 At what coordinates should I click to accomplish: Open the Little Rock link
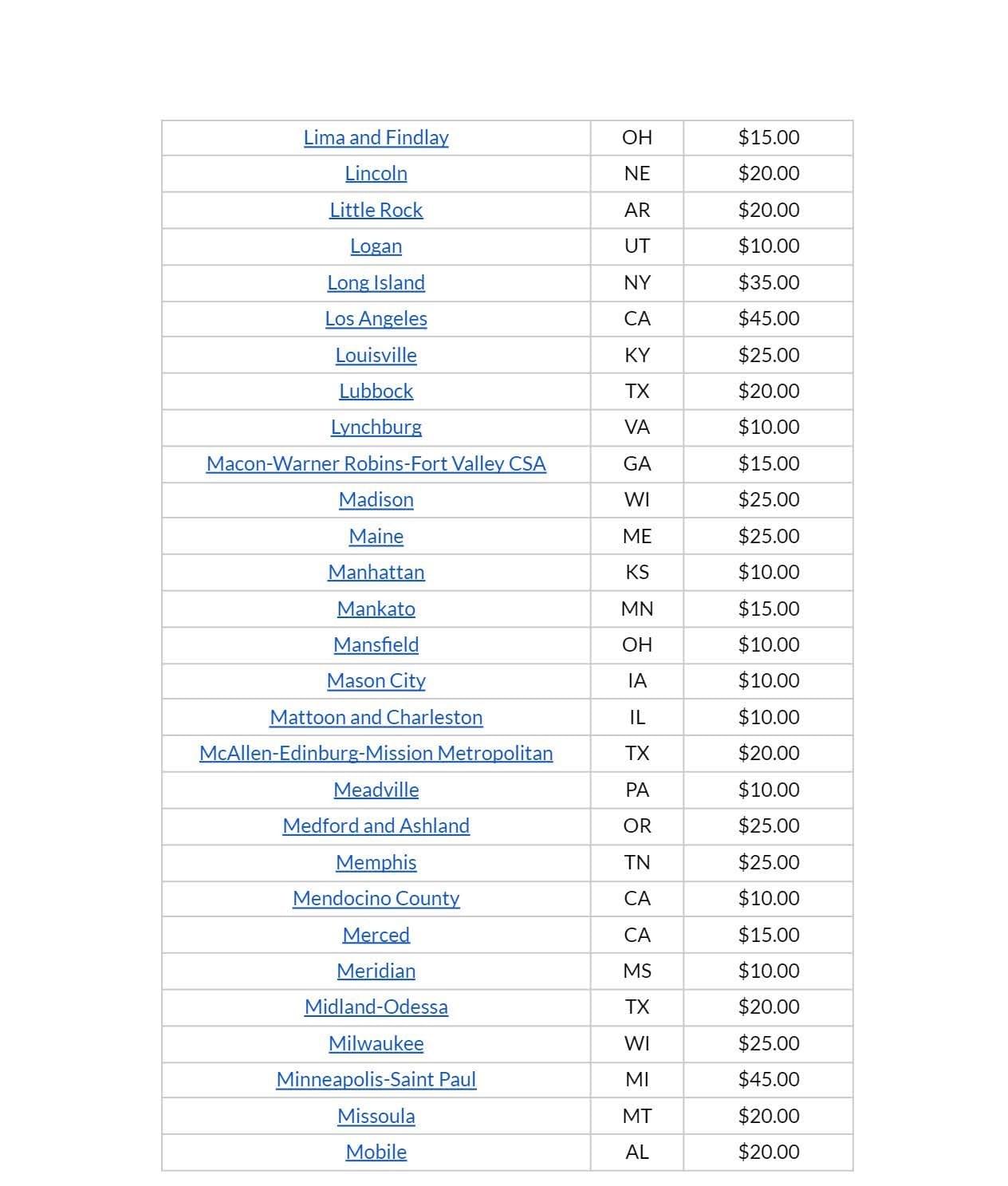[x=376, y=210]
